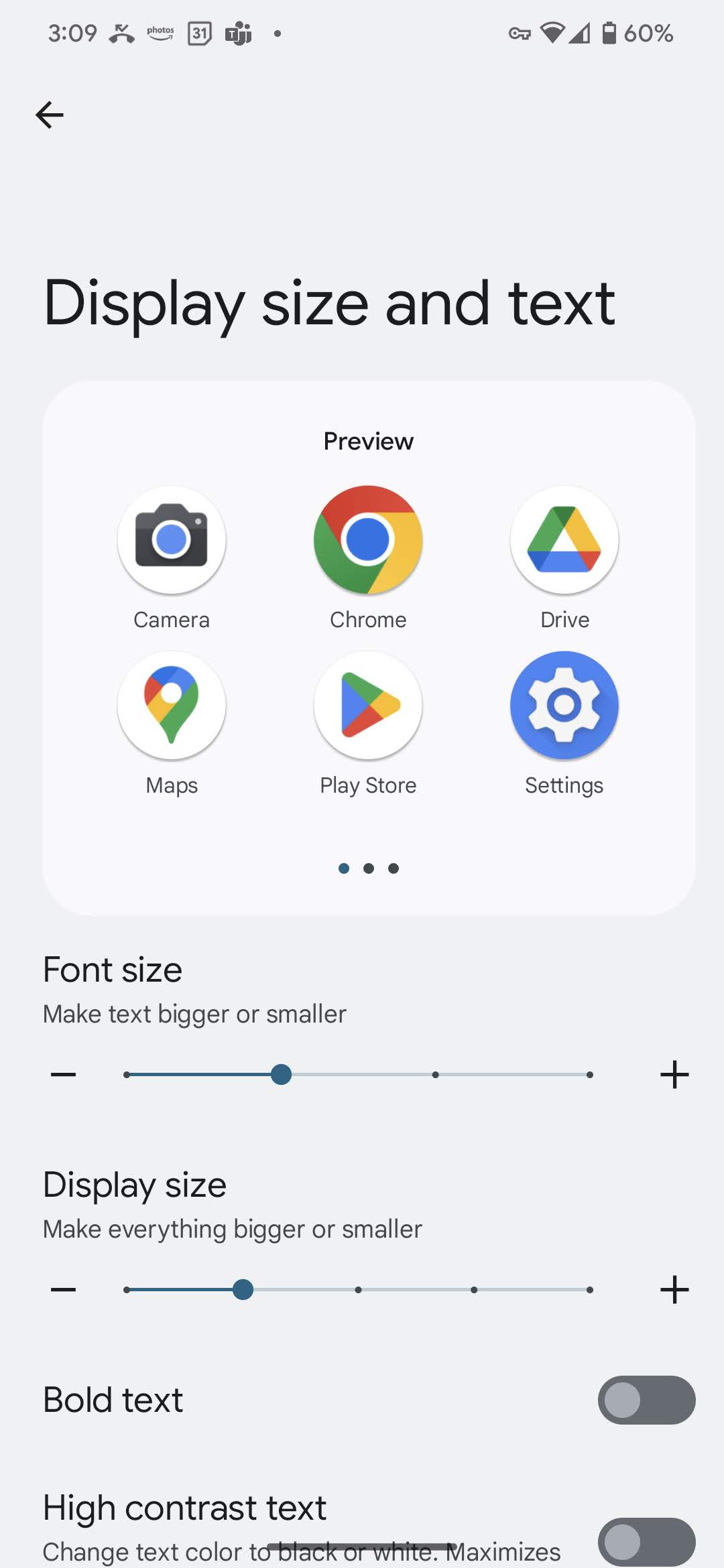Enable the Bold text switch

coord(646,1400)
